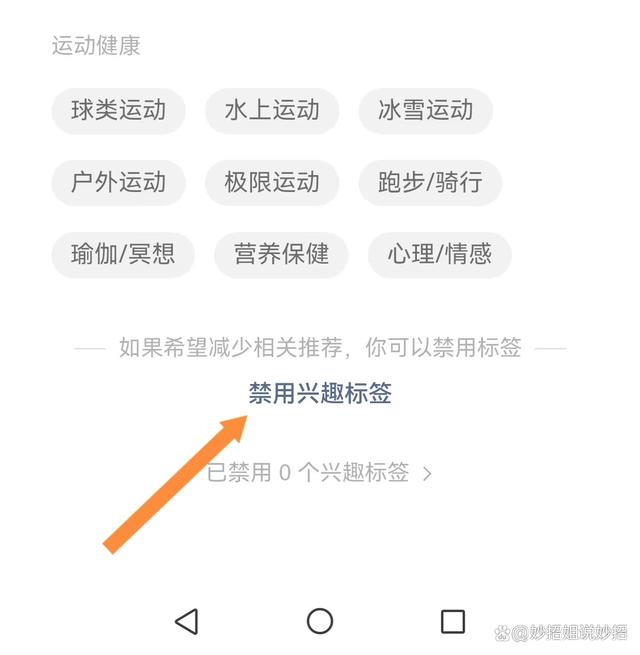Viewport: 640px width, 655px height.
Task: Tap the 冰雪运动 chip
Action: (x=425, y=110)
